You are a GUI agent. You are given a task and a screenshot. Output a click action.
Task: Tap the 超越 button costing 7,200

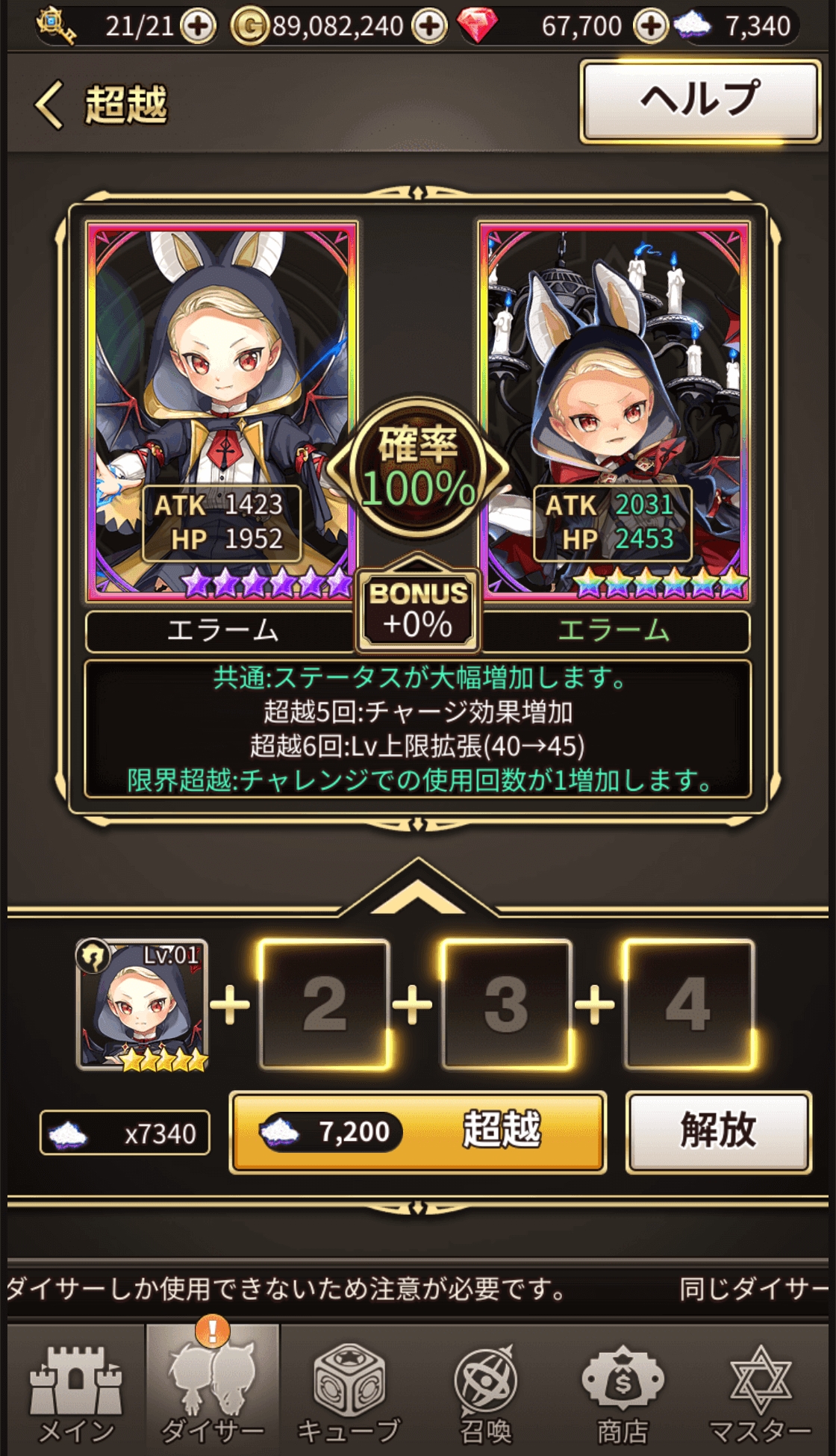[418, 1132]
